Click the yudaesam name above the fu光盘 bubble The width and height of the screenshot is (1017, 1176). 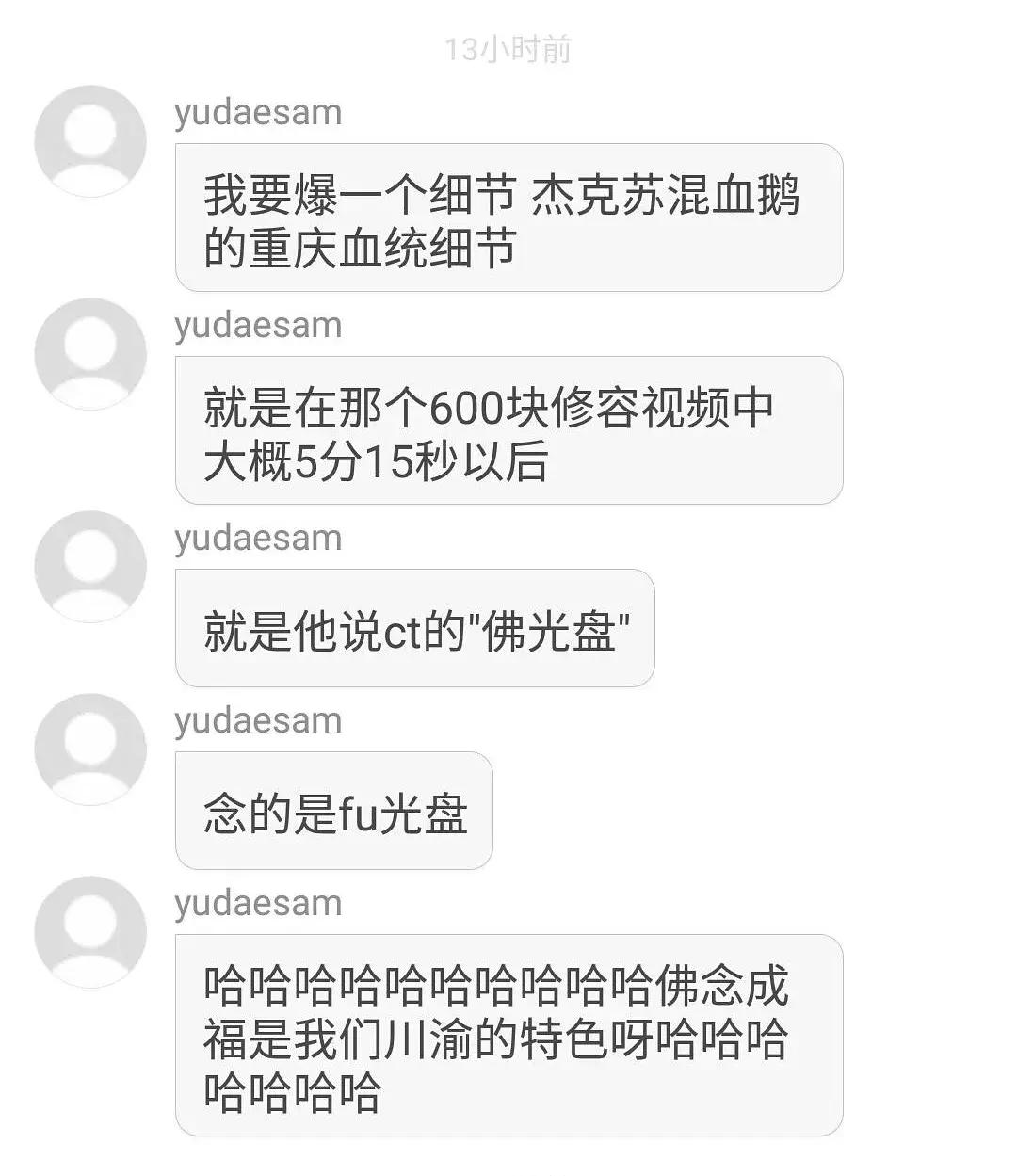click(256, 720)
